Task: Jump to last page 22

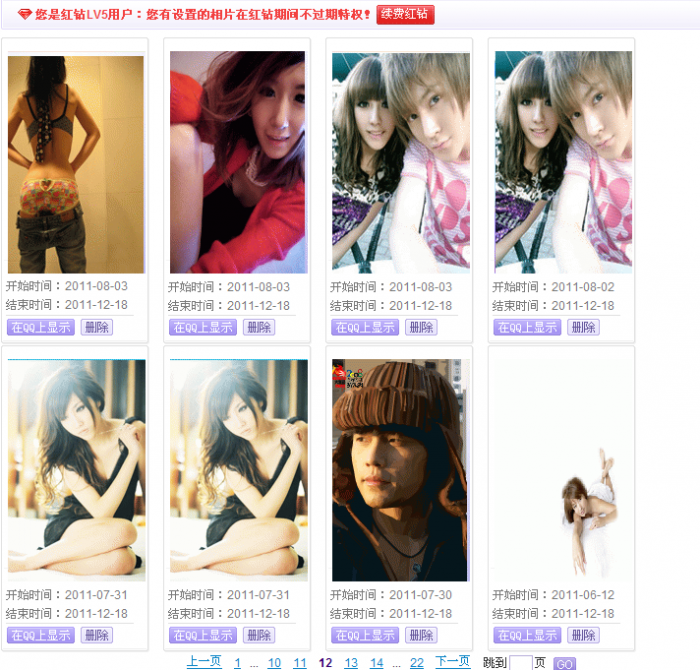Action: pos(417,663)
